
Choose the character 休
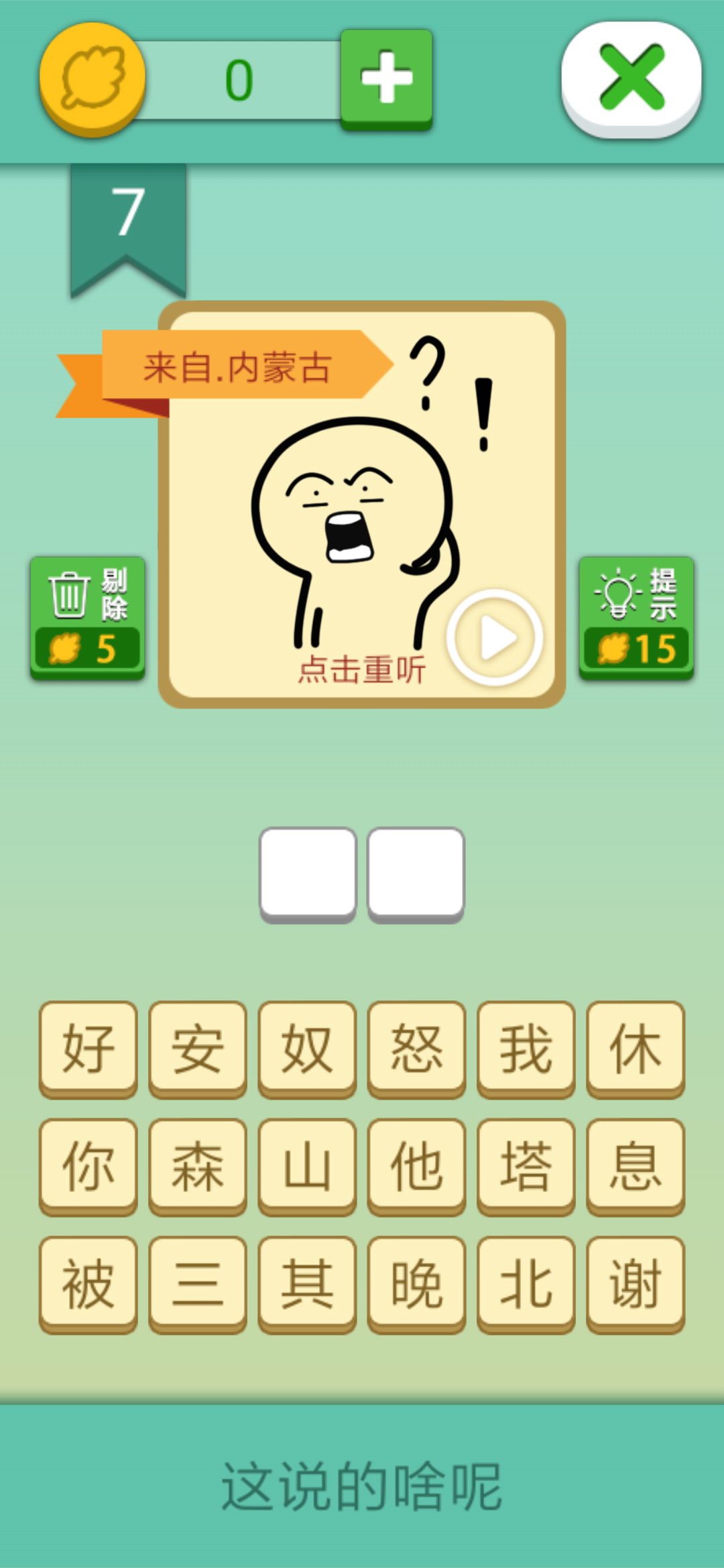(636, 1049)
